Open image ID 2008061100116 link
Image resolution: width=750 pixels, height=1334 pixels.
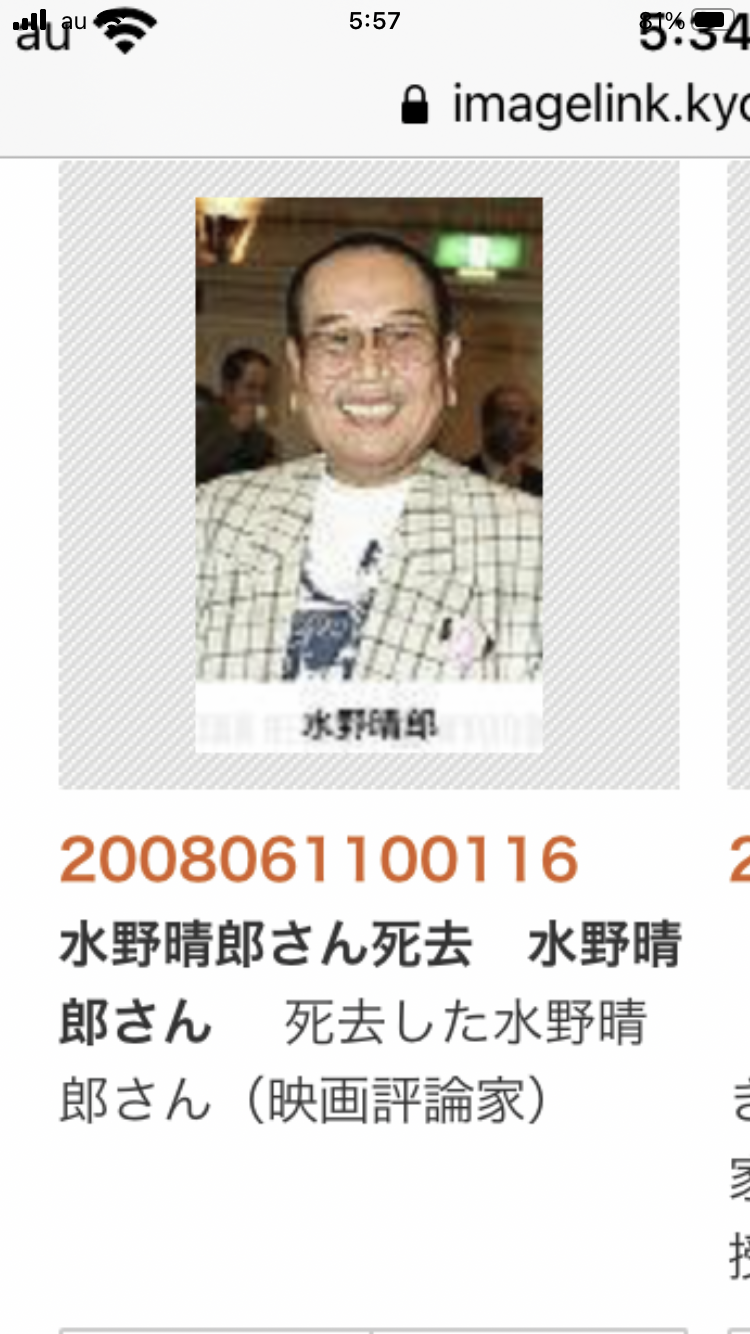click(x=319, y=859)
